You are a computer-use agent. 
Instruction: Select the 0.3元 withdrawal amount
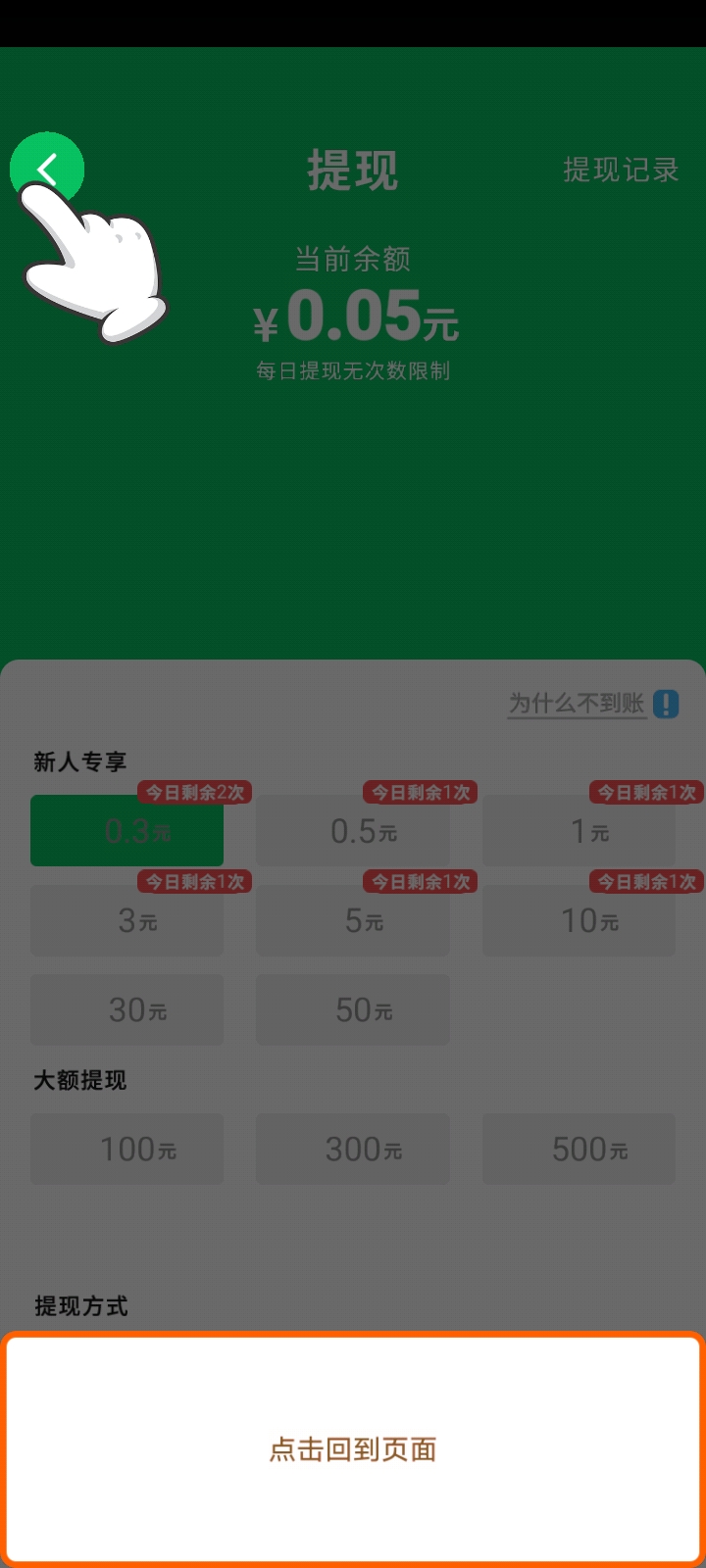click(x=126, y=831)
